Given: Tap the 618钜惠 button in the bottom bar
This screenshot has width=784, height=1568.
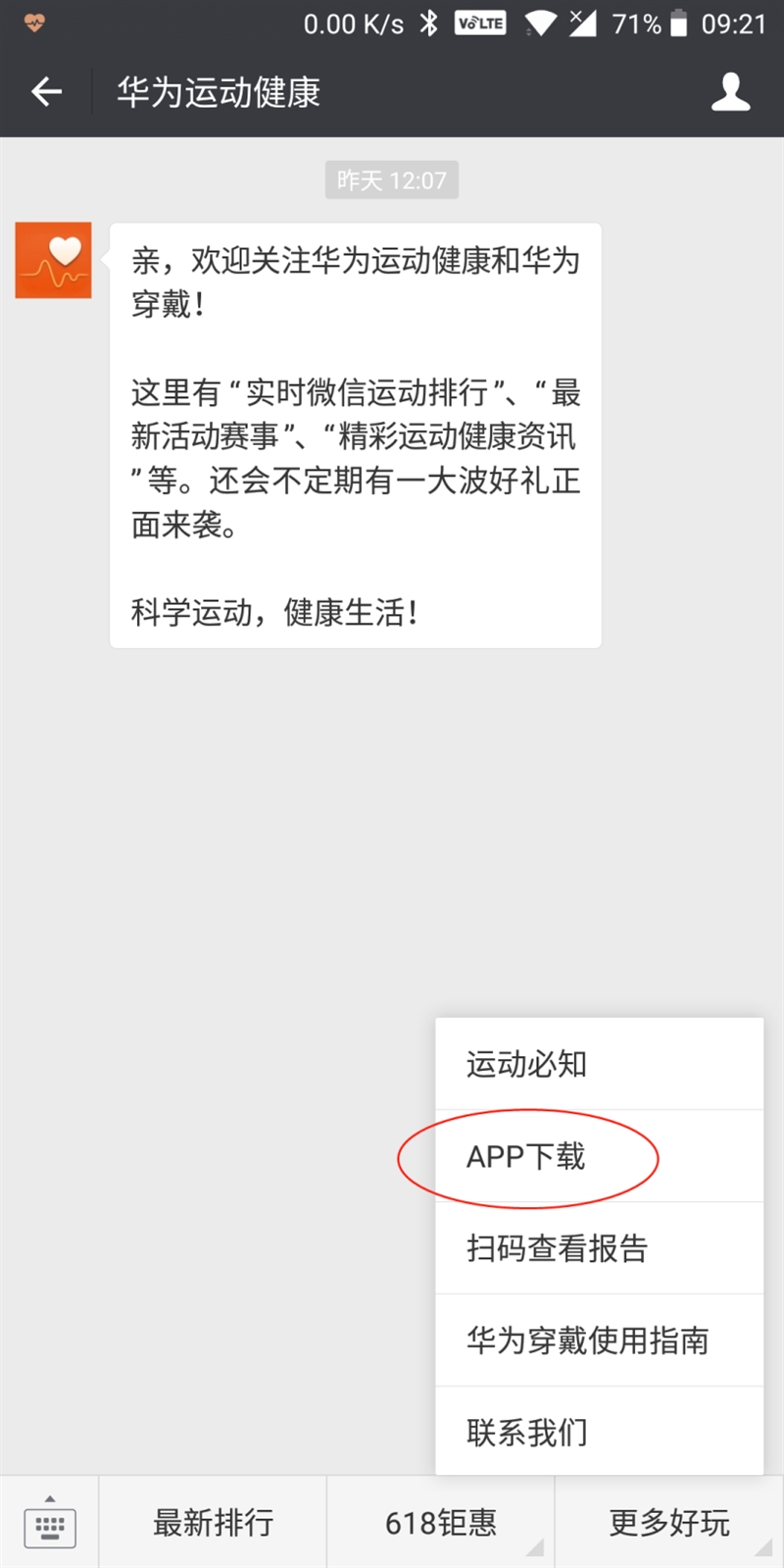Looking at the screenshot, I should (441, 1522).
